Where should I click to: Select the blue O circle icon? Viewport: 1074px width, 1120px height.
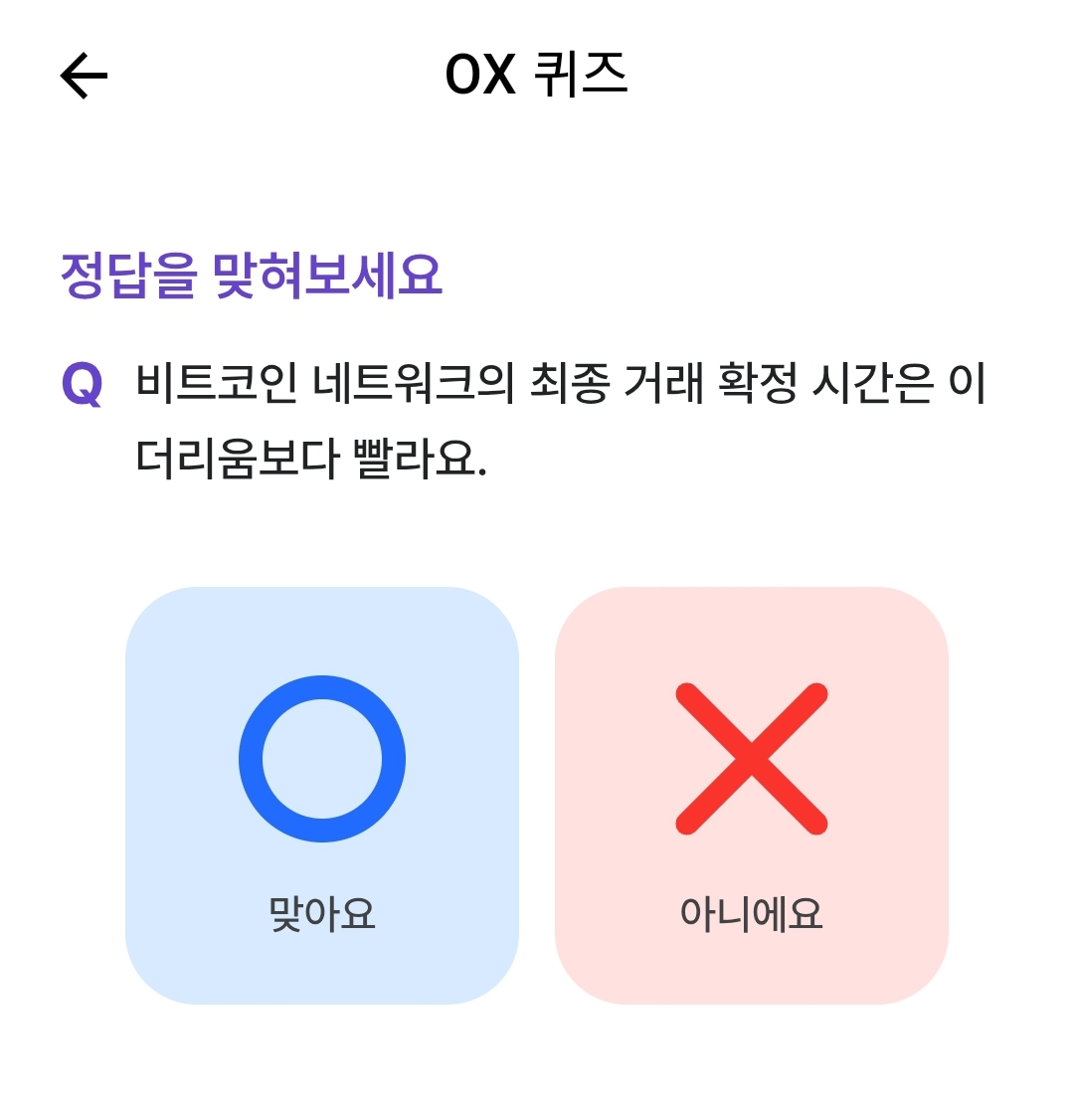(x=320, y=759)
